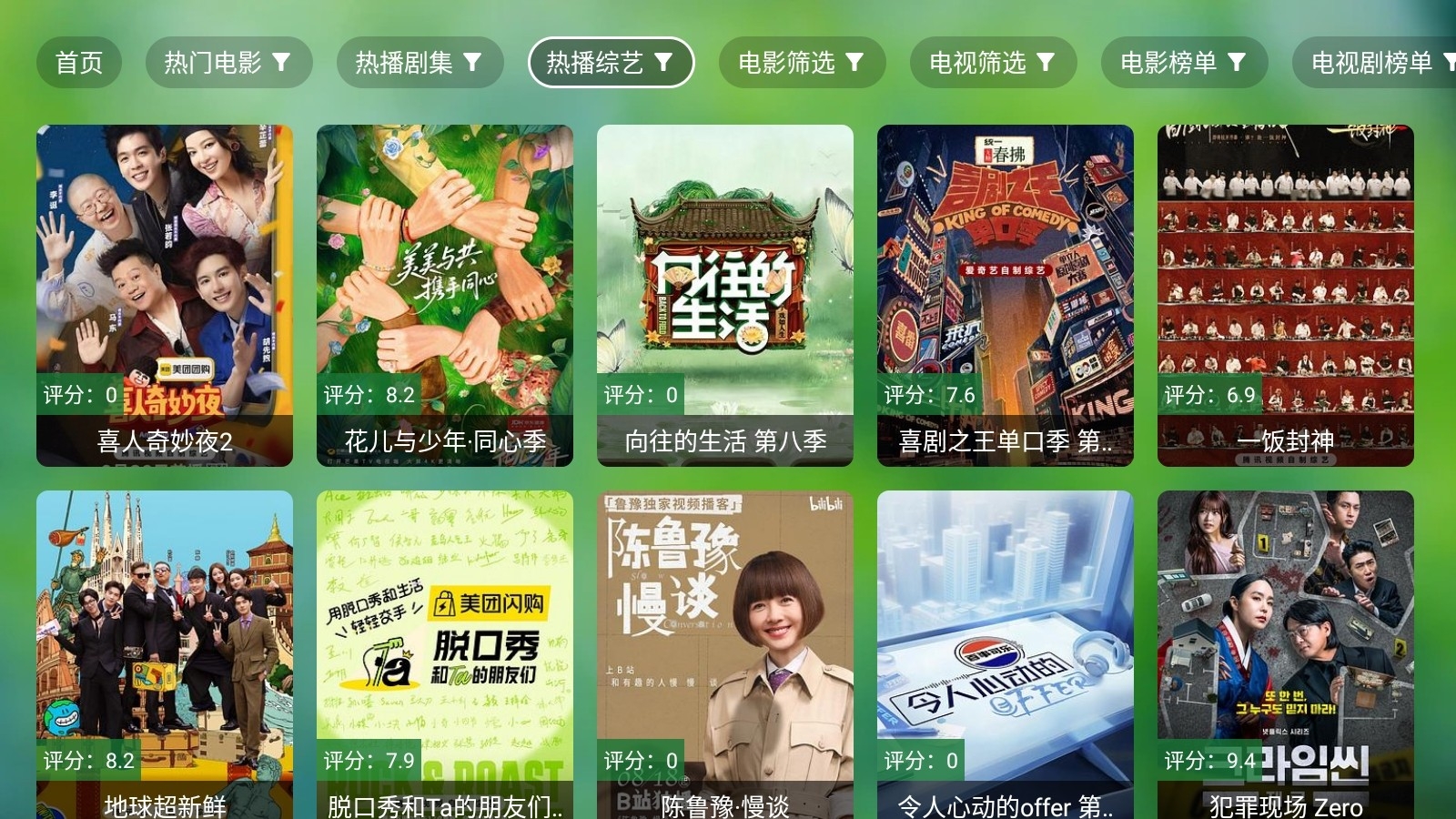1456x819 pixels.
Task: Open 陈鲁豫·慢谈 show
Action: click(x=725, y=653)
